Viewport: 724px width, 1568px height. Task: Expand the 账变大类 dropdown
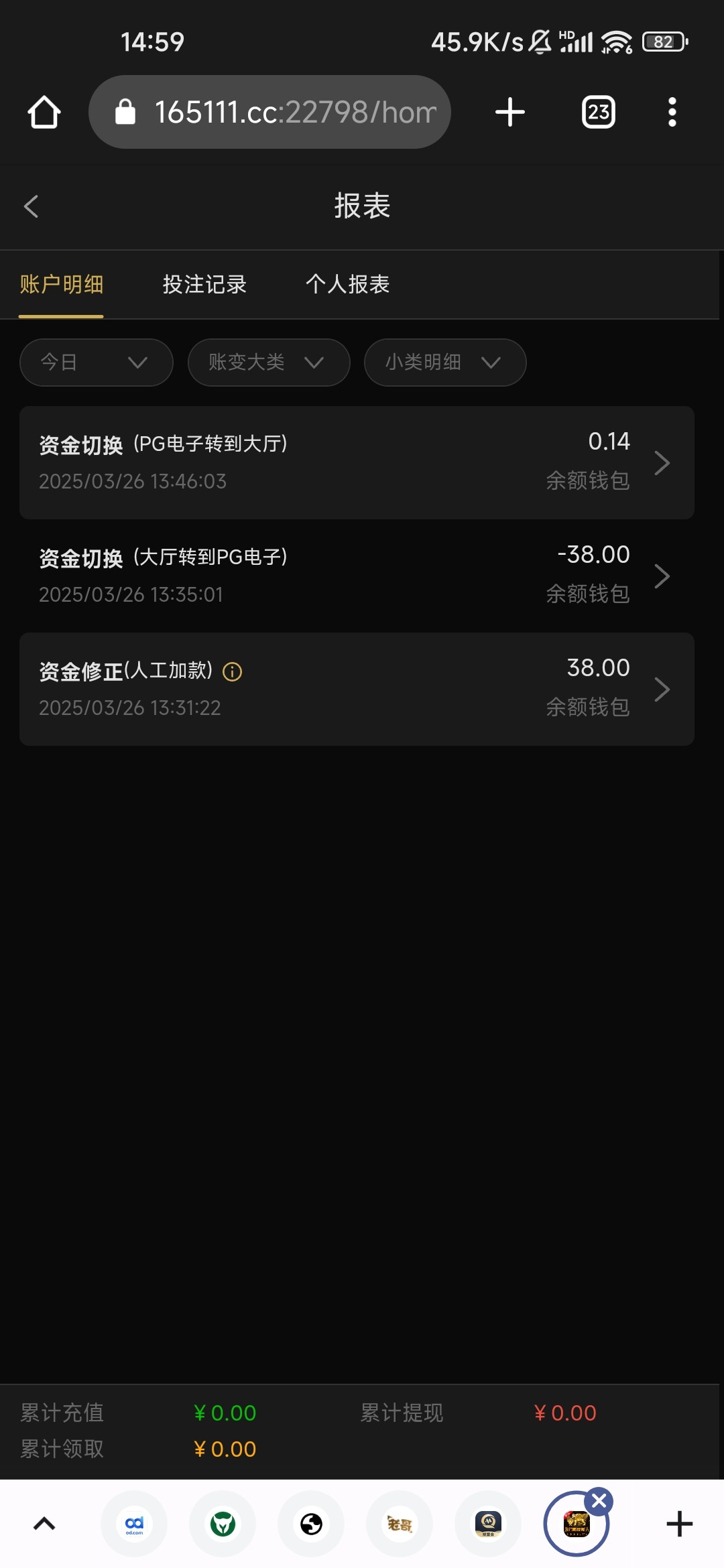[269, 363]
